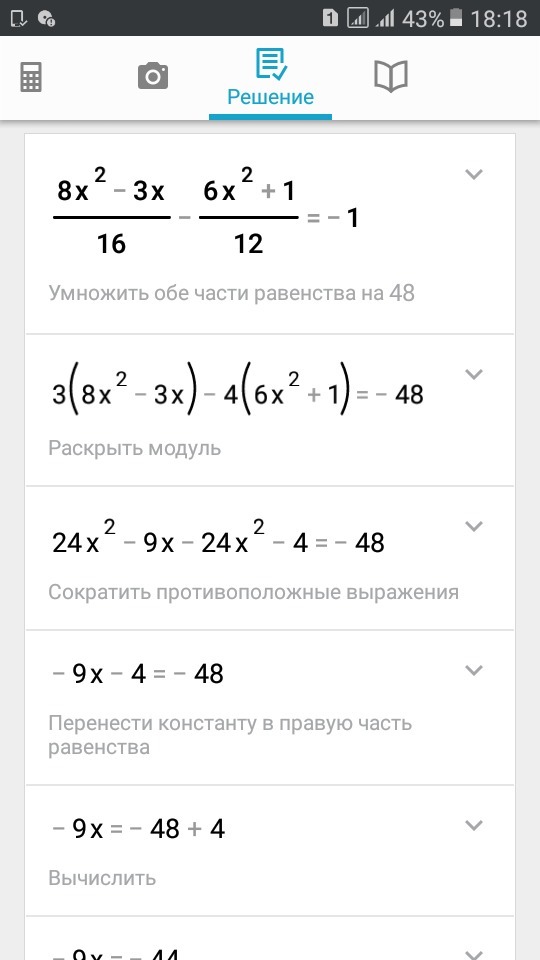
Task: Select the Решение tab
Action: (270, 78)
